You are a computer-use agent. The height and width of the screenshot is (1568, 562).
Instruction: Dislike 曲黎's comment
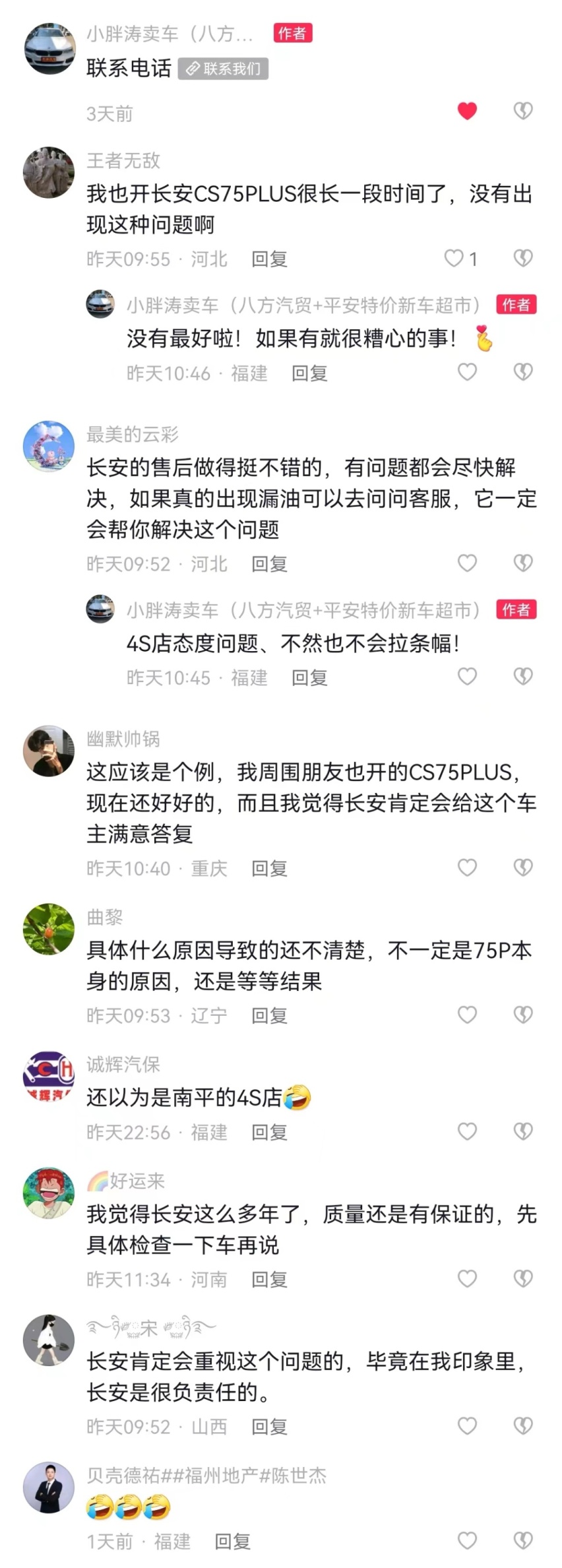tap(523, 1015)
